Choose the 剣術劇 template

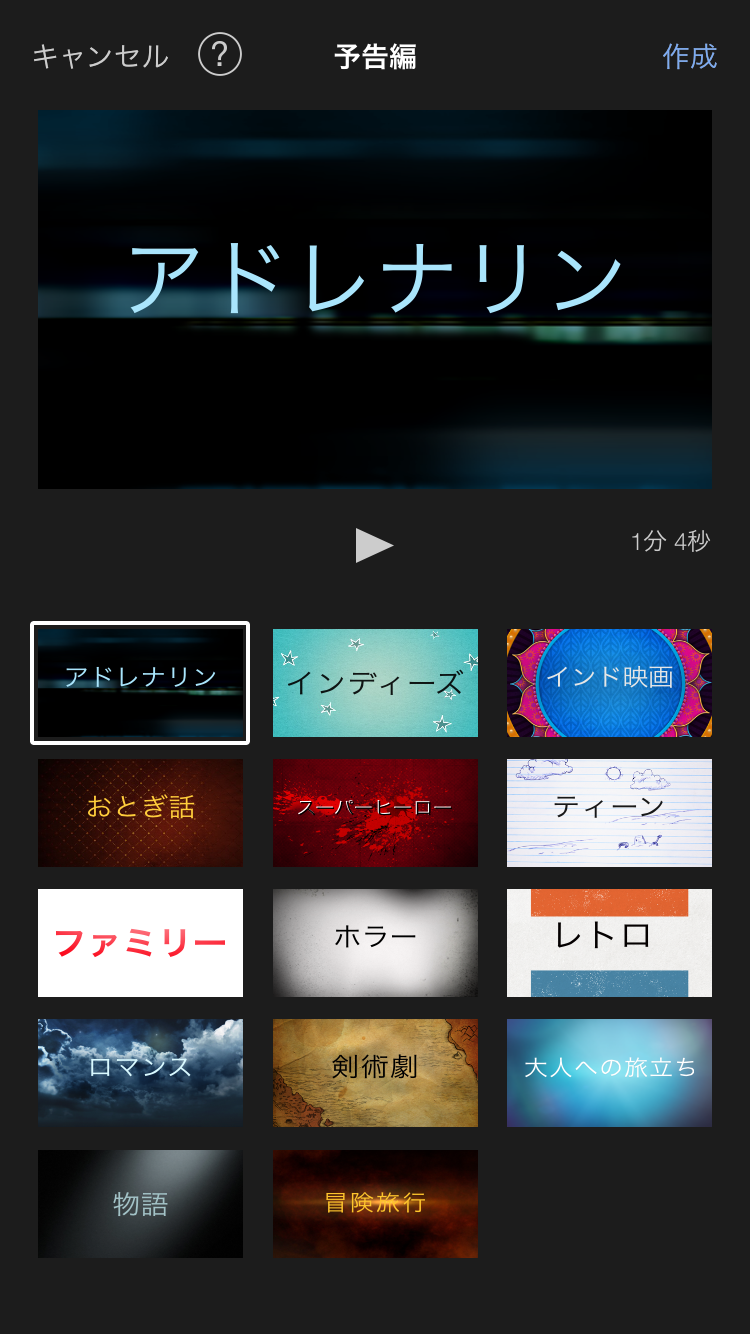click(375, 1073)
